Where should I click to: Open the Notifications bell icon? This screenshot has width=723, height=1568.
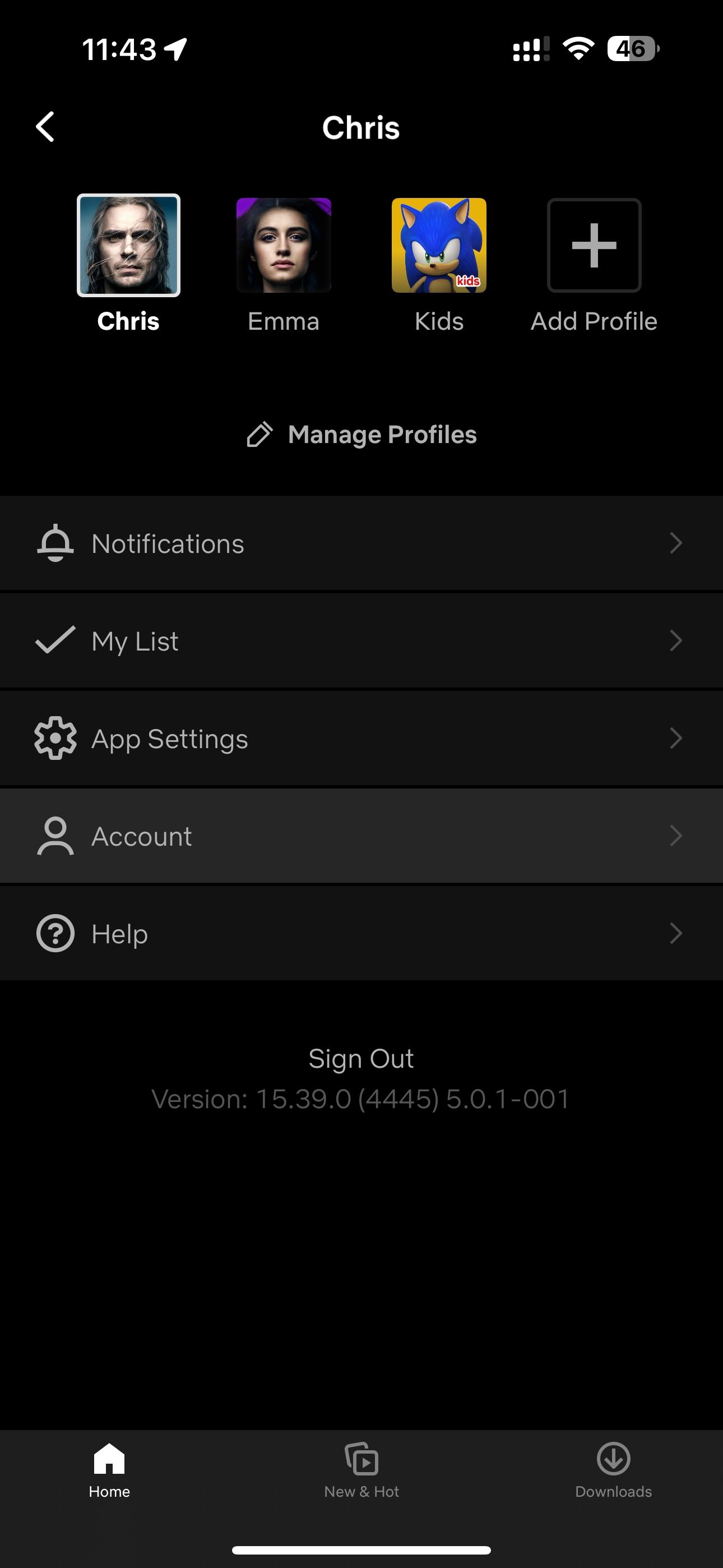[54, 543]
